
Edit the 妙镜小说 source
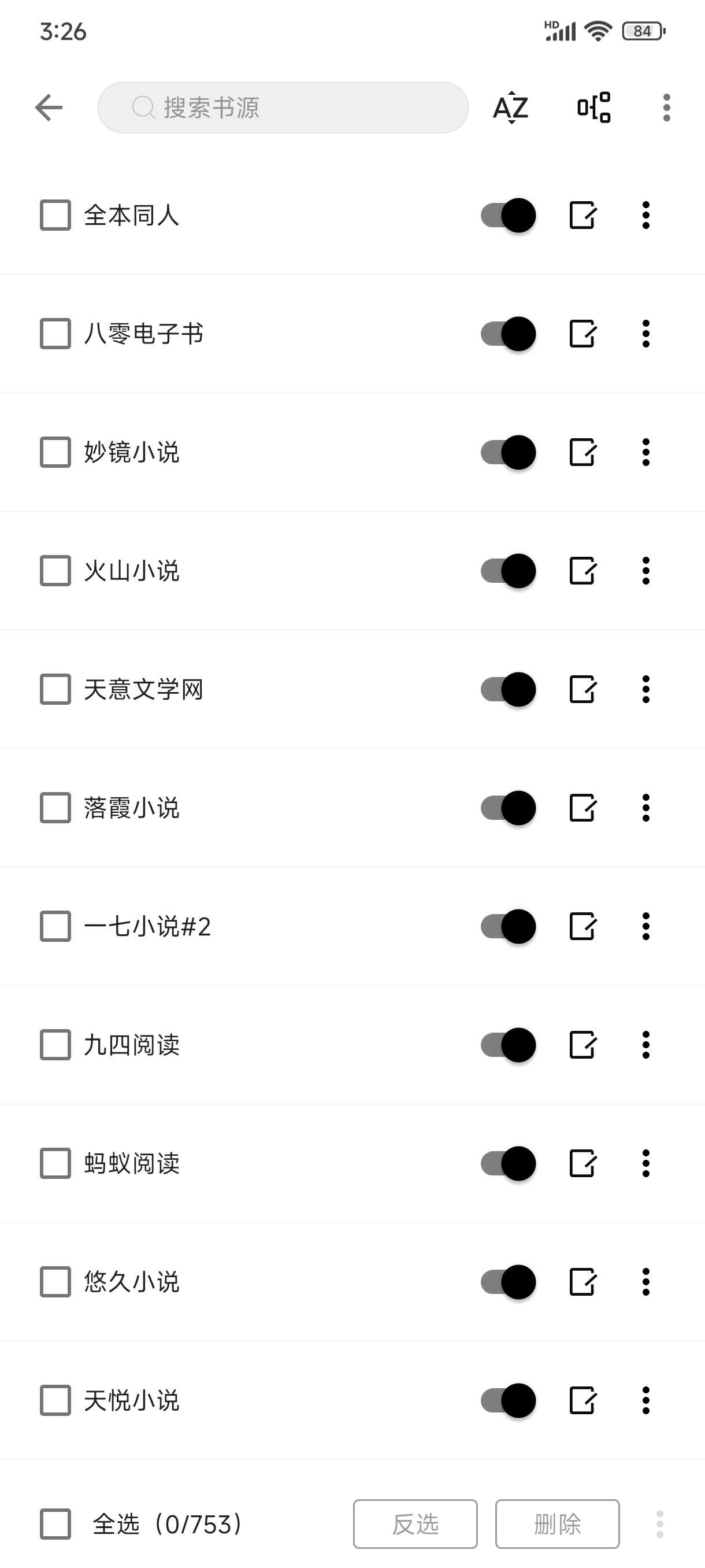pos(582,452)
